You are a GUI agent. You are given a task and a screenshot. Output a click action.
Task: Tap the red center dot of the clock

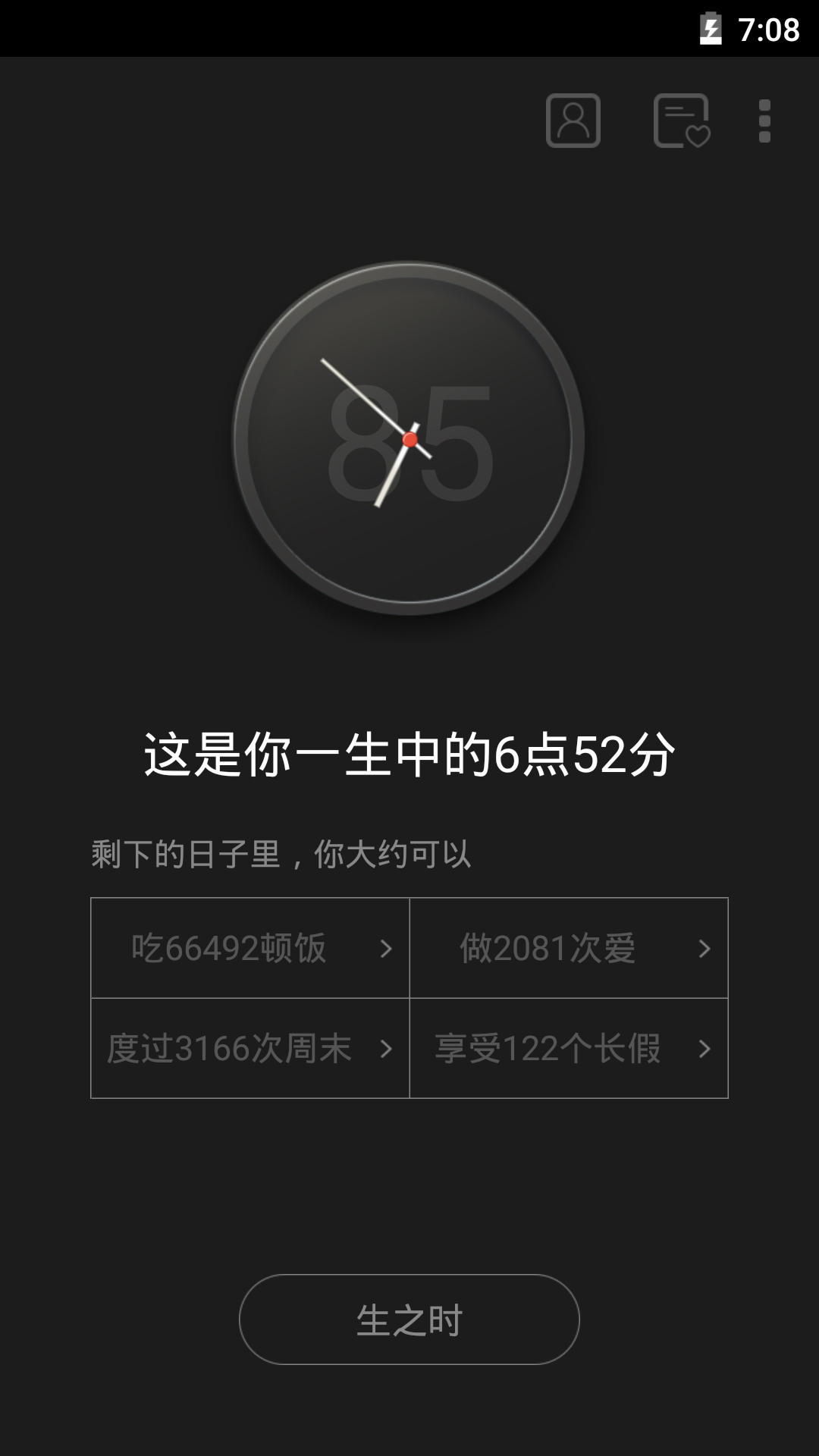tap(409, 440)
